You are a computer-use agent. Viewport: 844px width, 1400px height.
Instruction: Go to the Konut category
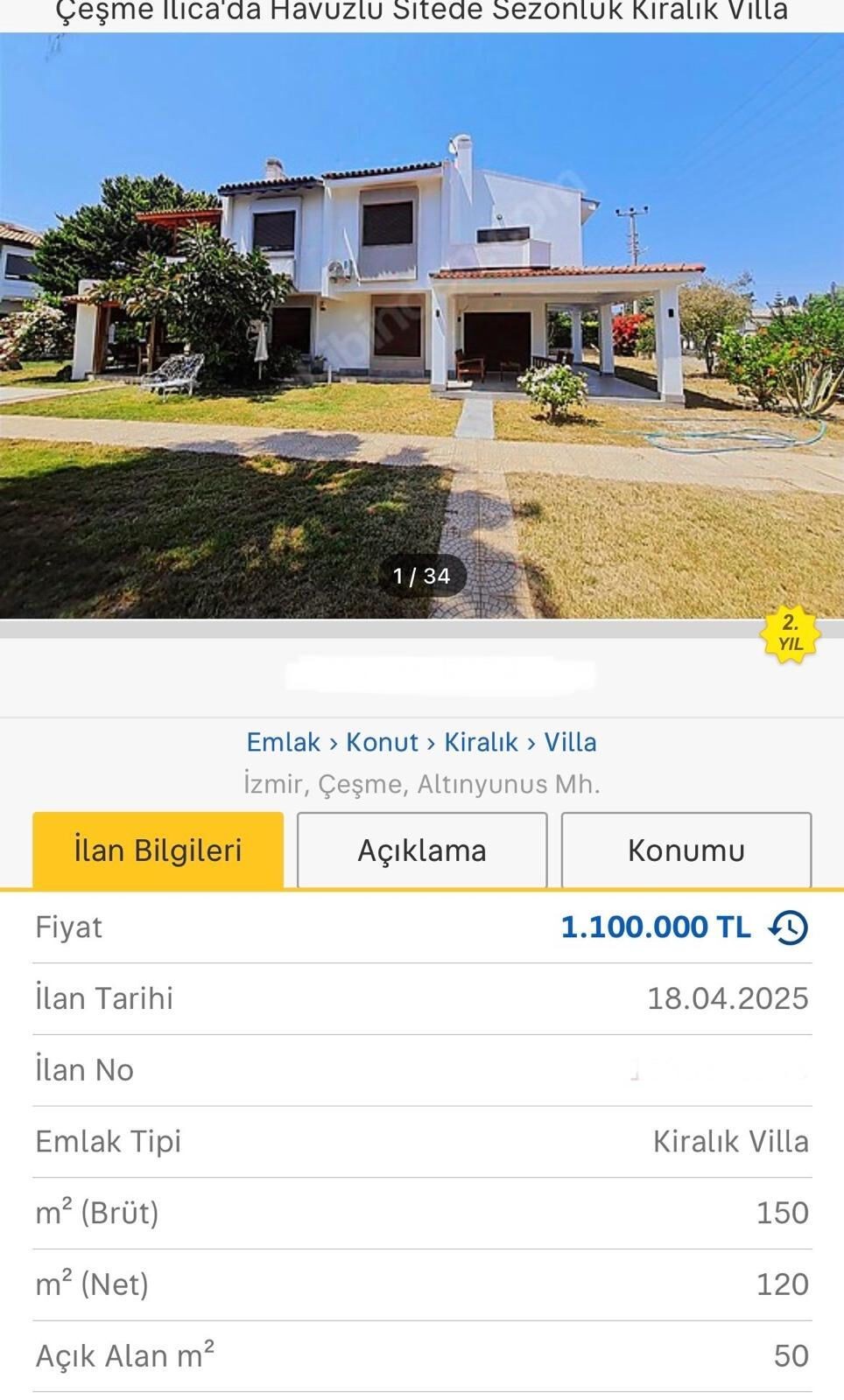[382, 742]
